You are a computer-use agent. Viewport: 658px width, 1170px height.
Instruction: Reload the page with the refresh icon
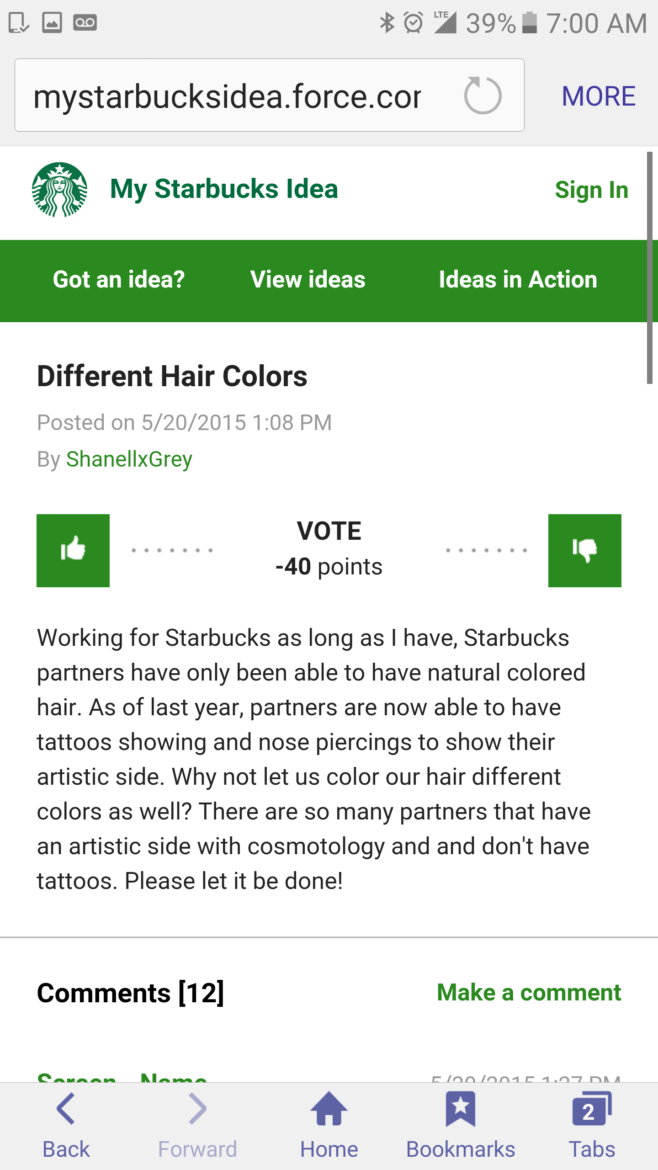pyautogui.click(x=482, y=96)
